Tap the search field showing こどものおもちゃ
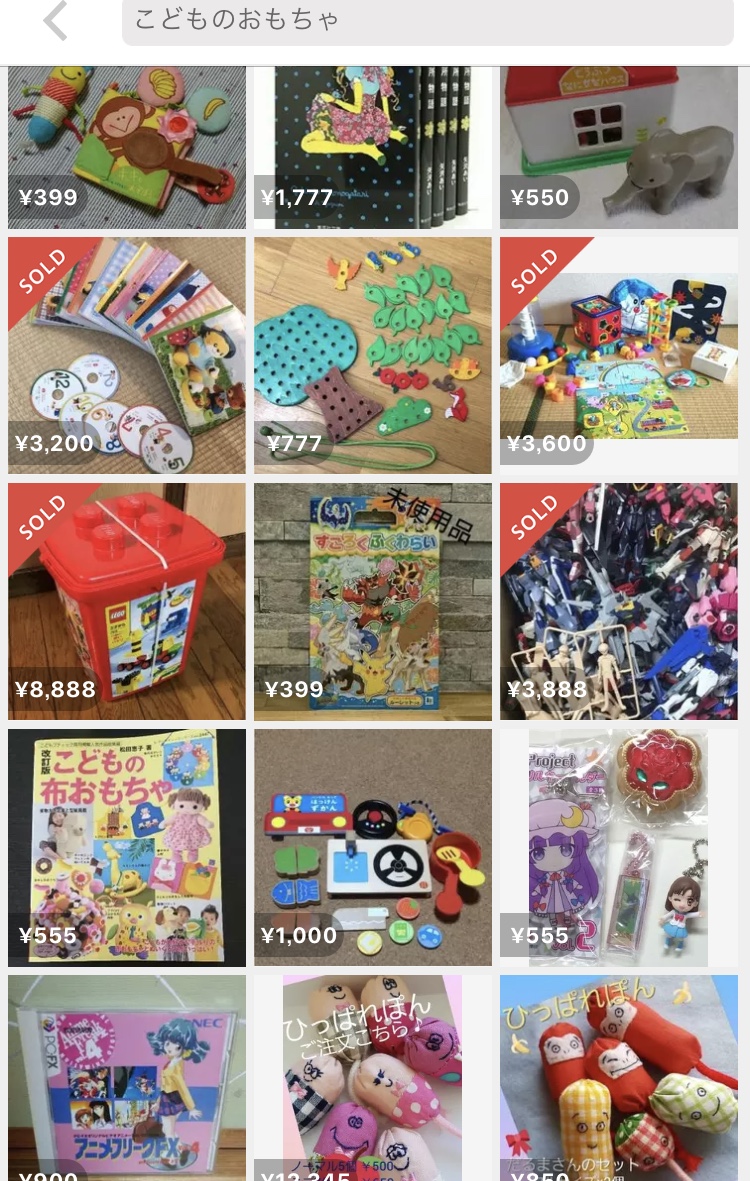The width and height of the screenshot is (750, 1181). click(x=428, y=21)
